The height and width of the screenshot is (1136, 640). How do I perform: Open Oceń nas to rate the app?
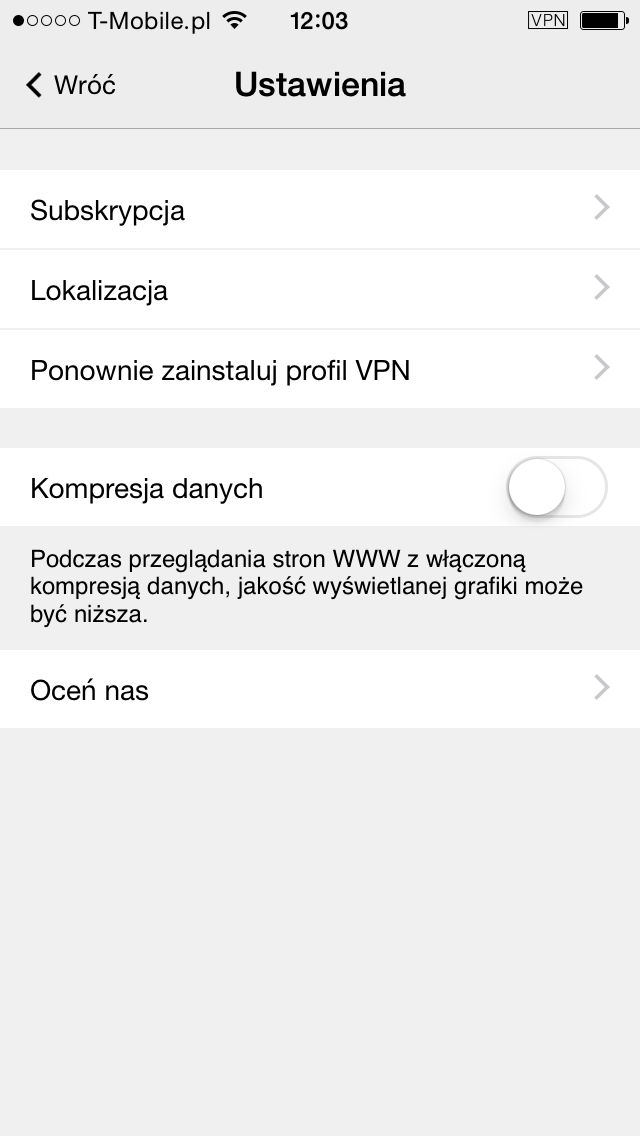click(320, 689)
